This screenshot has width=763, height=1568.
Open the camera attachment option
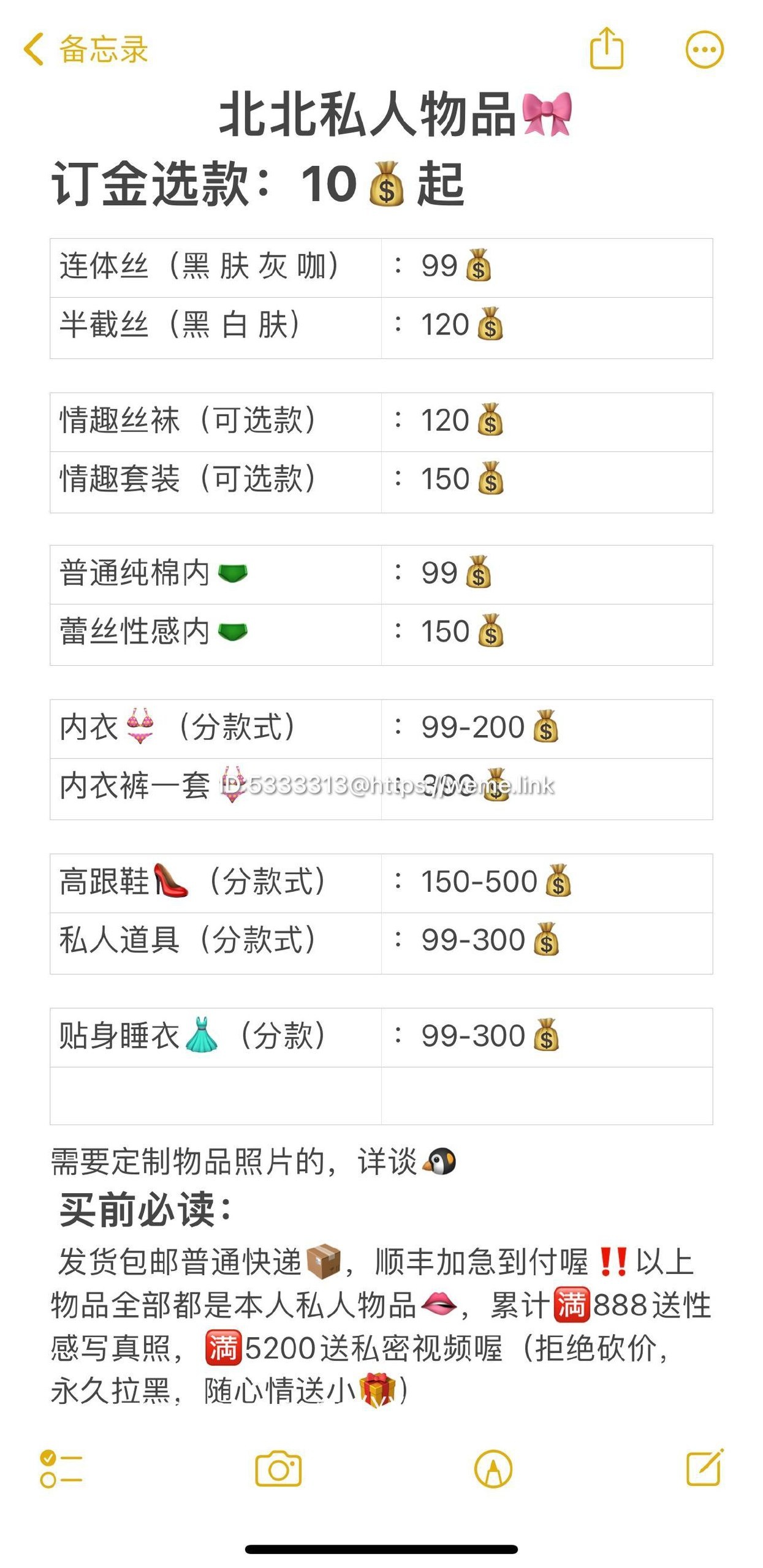coord(278,1468)
